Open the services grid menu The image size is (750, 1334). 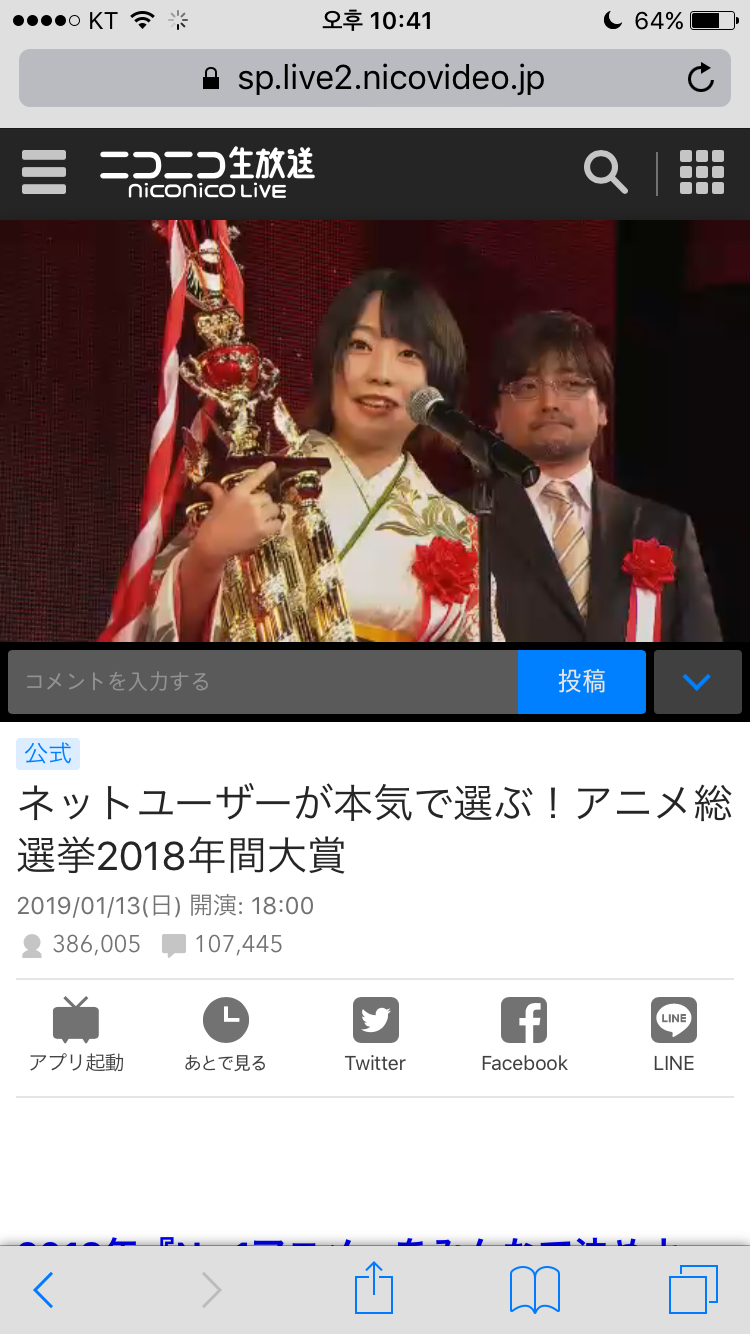tap(701, 173)
